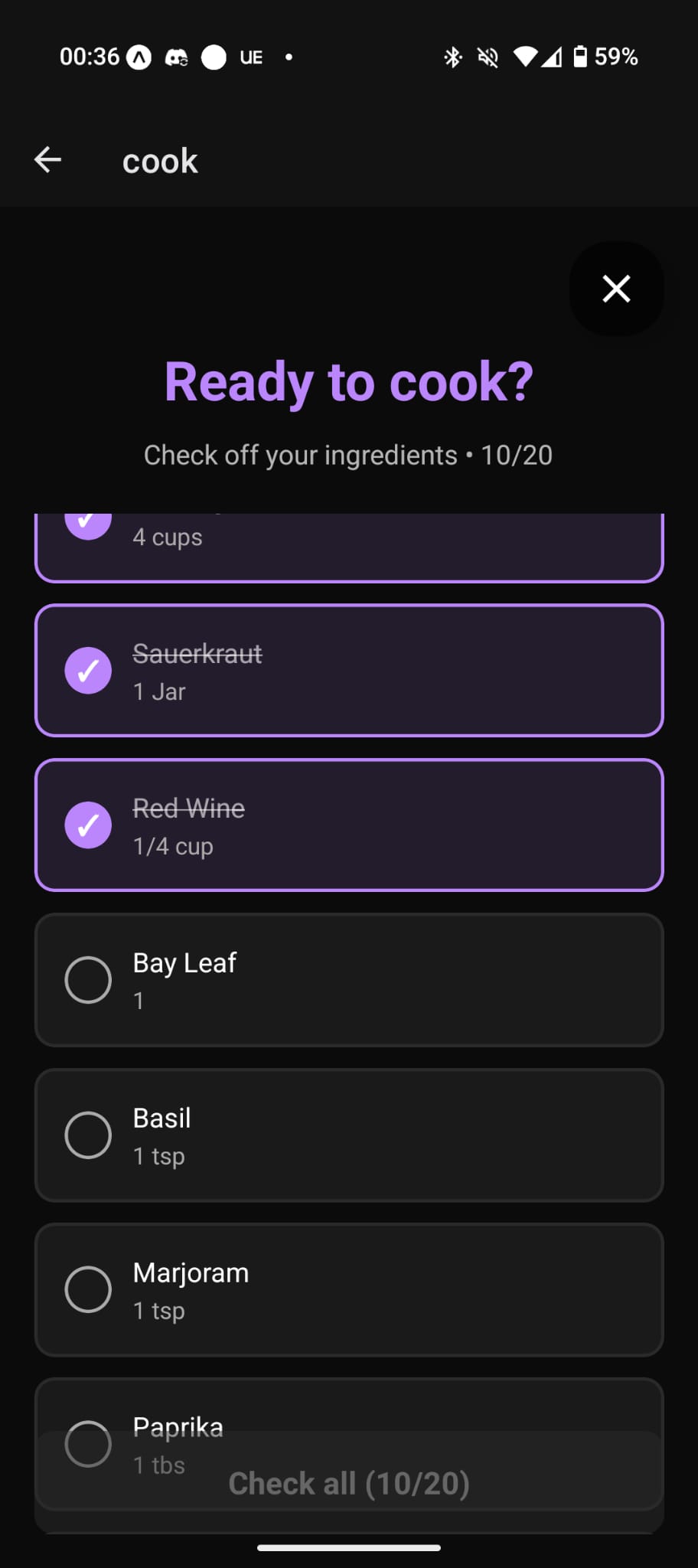Close the Ready to cook overlay
This screenshot has height=1568, width=698.
[x=616, y=289]
